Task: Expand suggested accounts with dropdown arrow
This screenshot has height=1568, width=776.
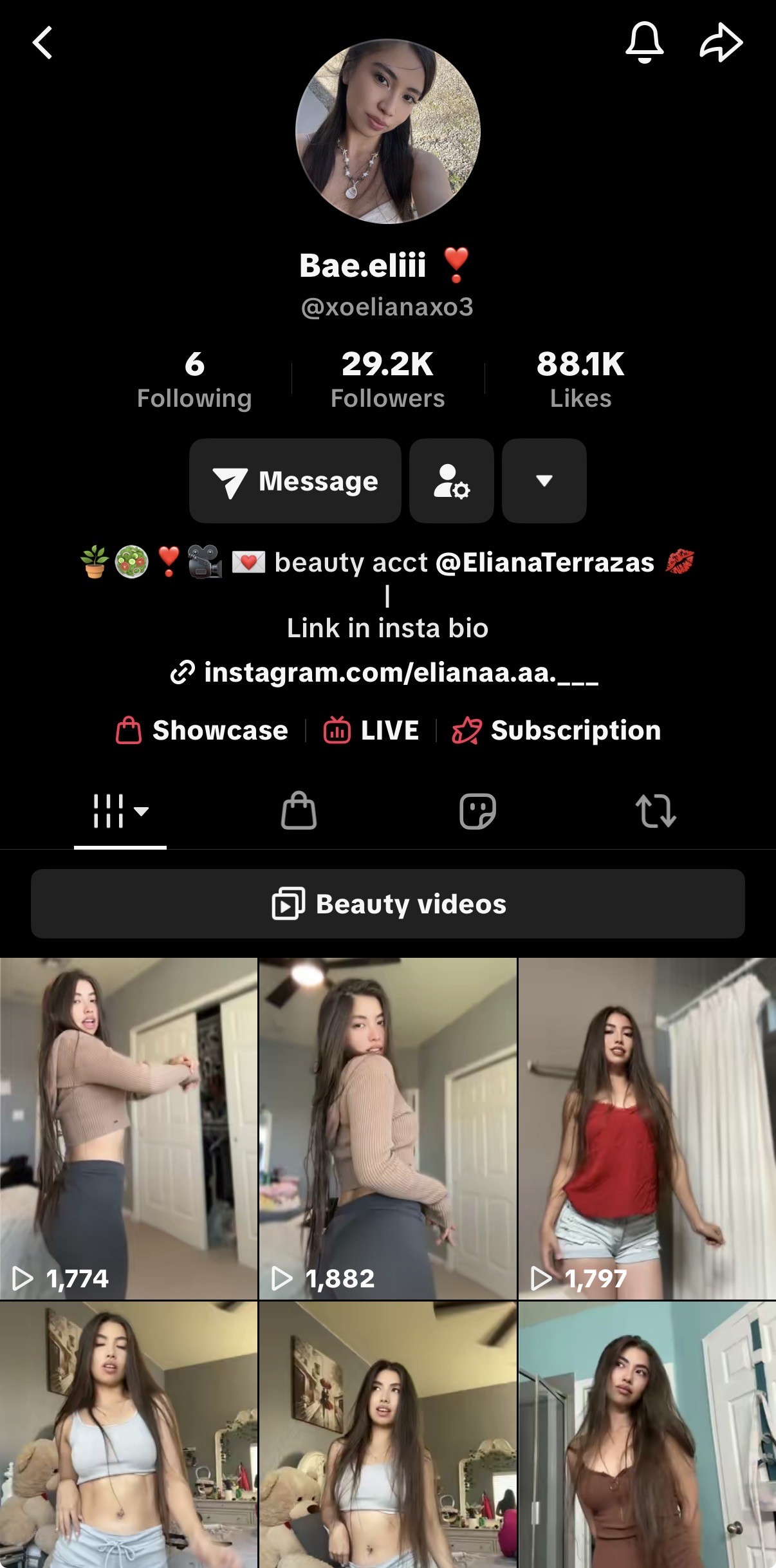Action: [544, 481]
